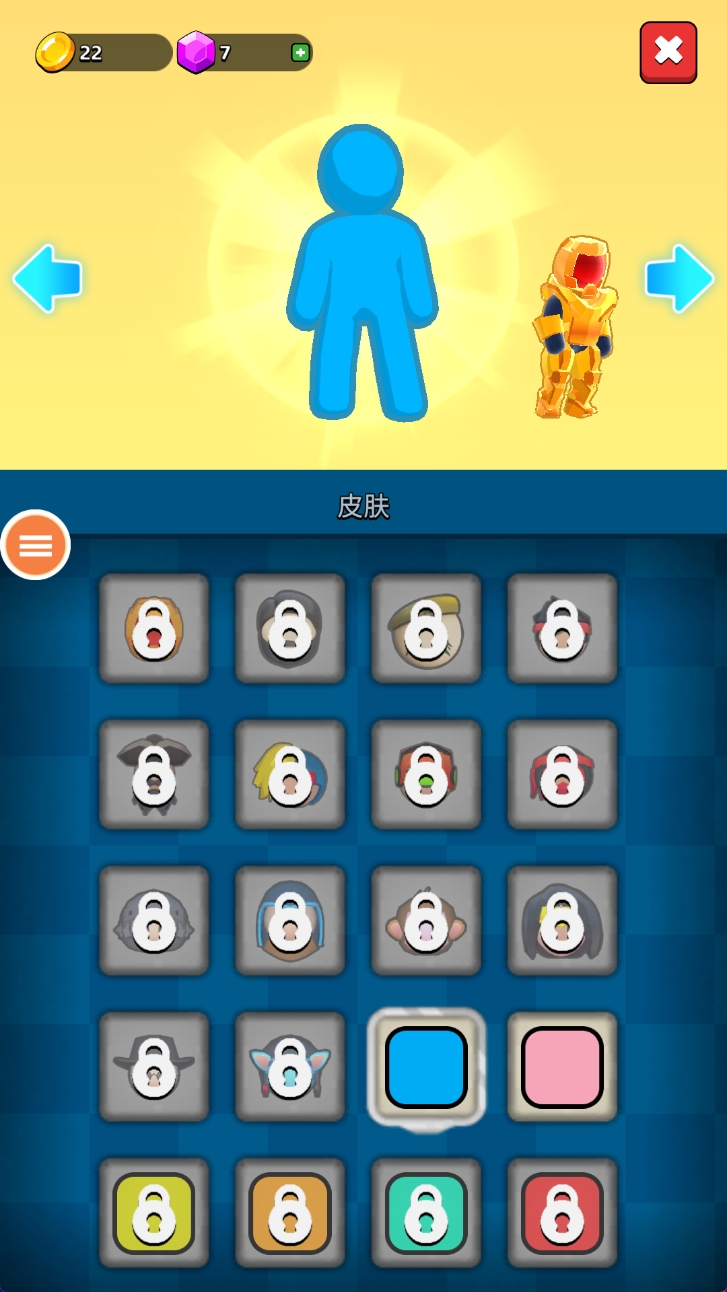Tap the locked teal color skin
Viewport: 727px width, 1292px height.
[426, 1212]
